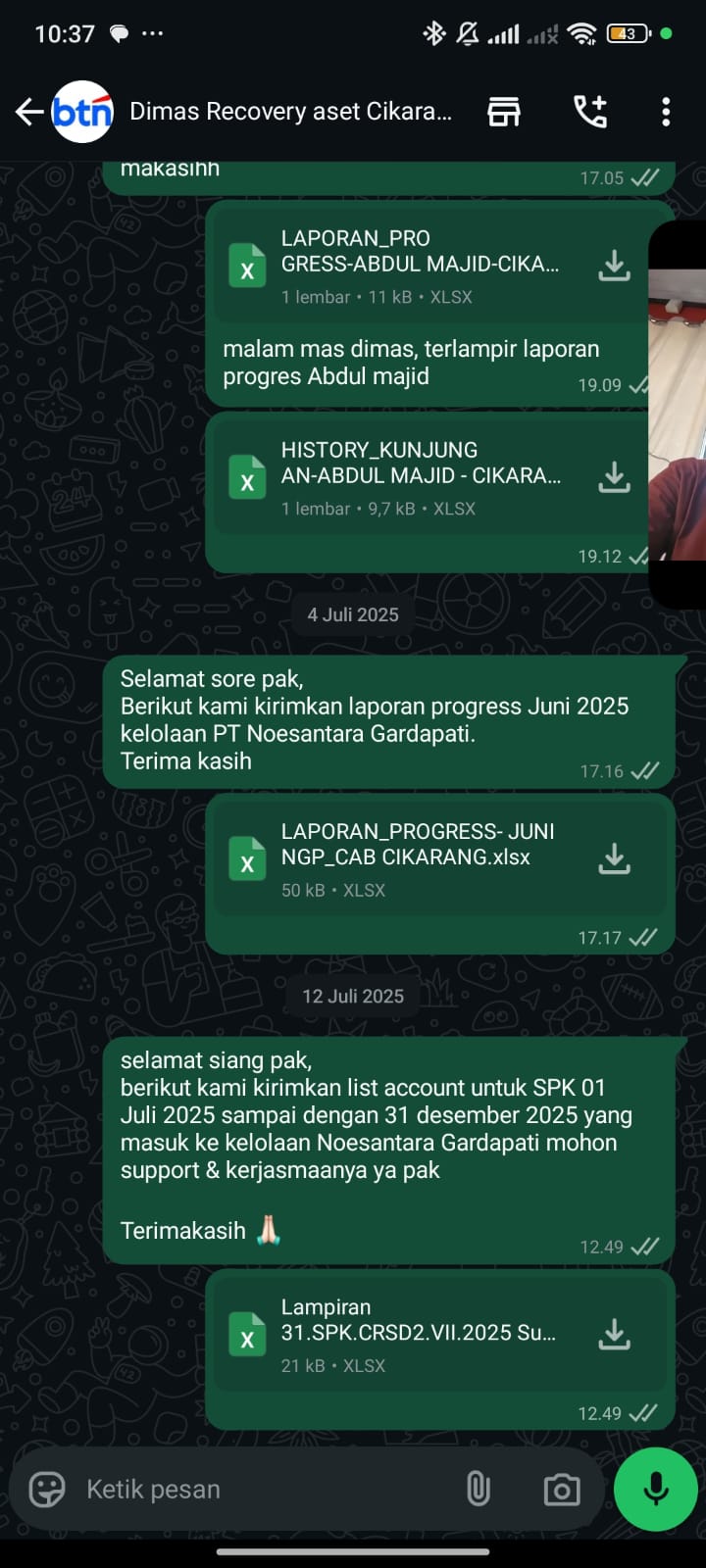Go back to the chat list

[x=29, y=112]
